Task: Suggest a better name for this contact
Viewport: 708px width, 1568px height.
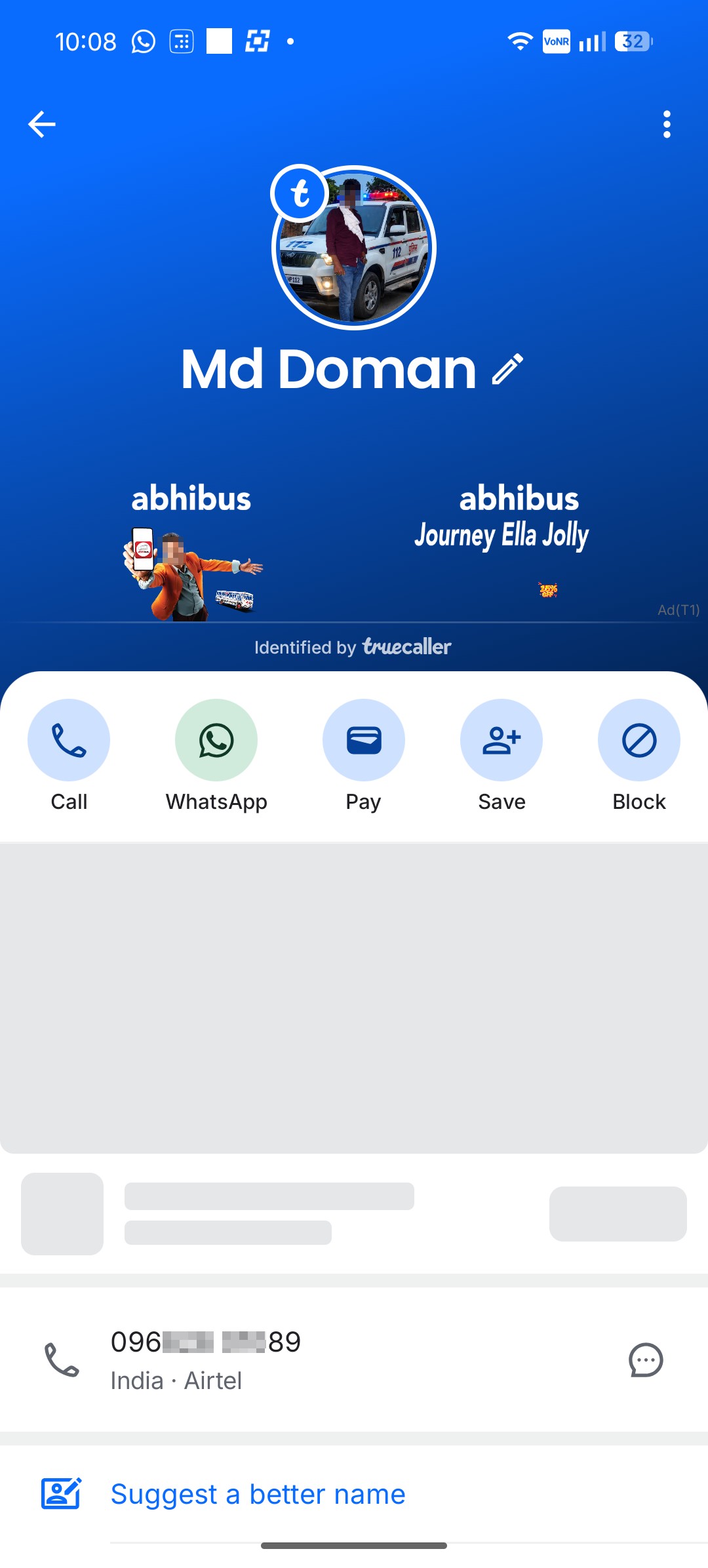Action: click(258, 1494)
